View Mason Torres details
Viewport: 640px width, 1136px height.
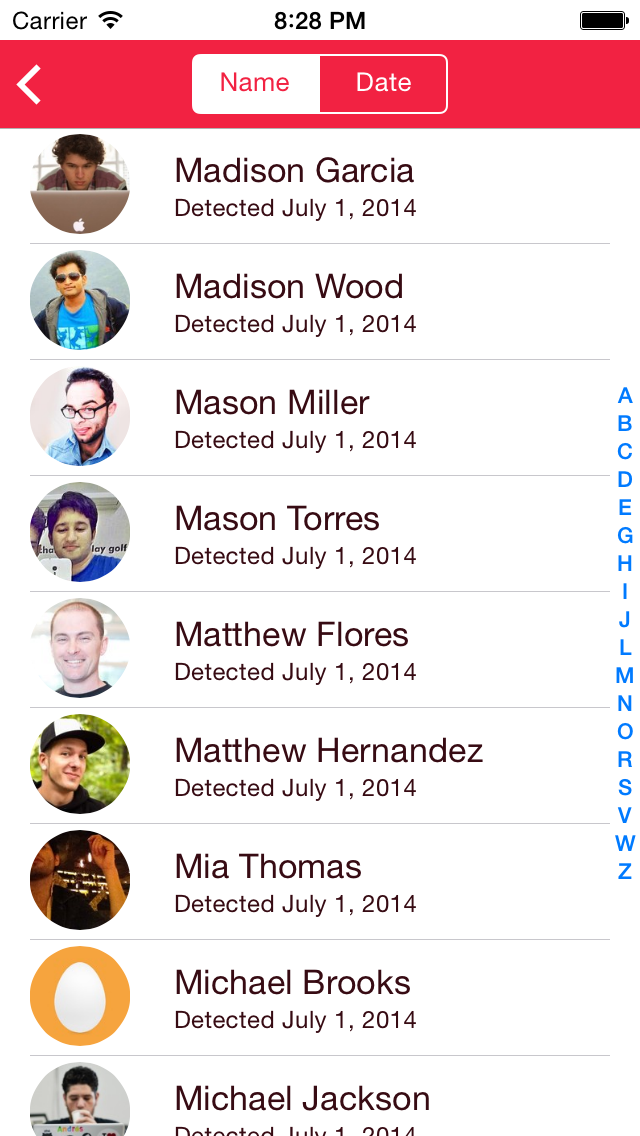[x=320, y=534]
